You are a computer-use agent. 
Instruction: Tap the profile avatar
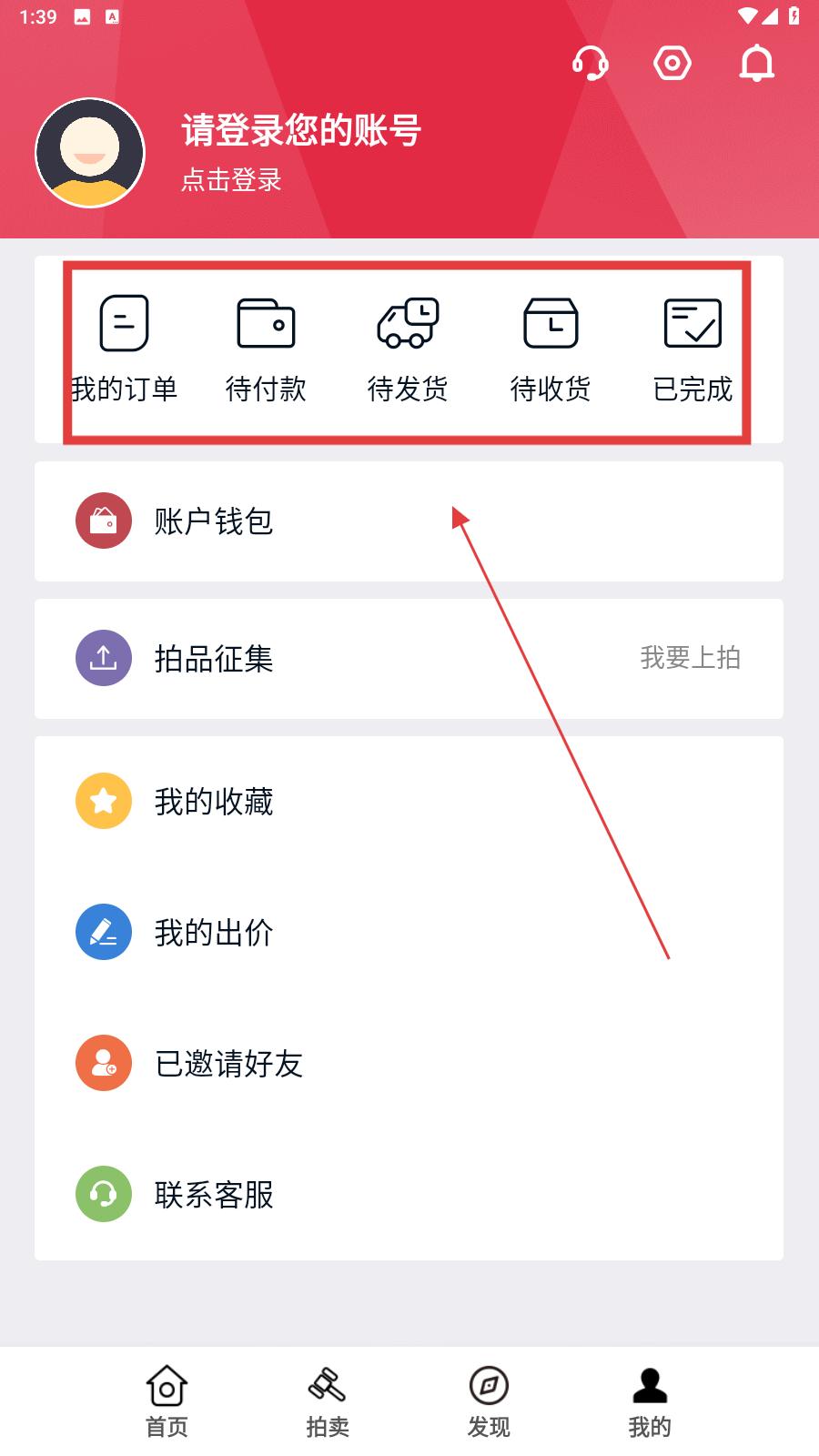90,152
